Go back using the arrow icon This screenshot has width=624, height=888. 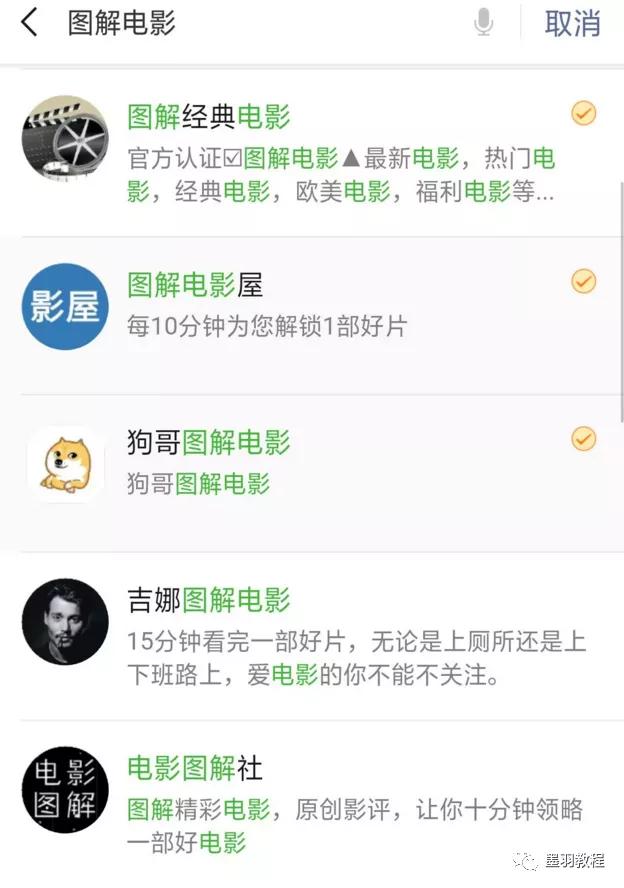[29, 23]
